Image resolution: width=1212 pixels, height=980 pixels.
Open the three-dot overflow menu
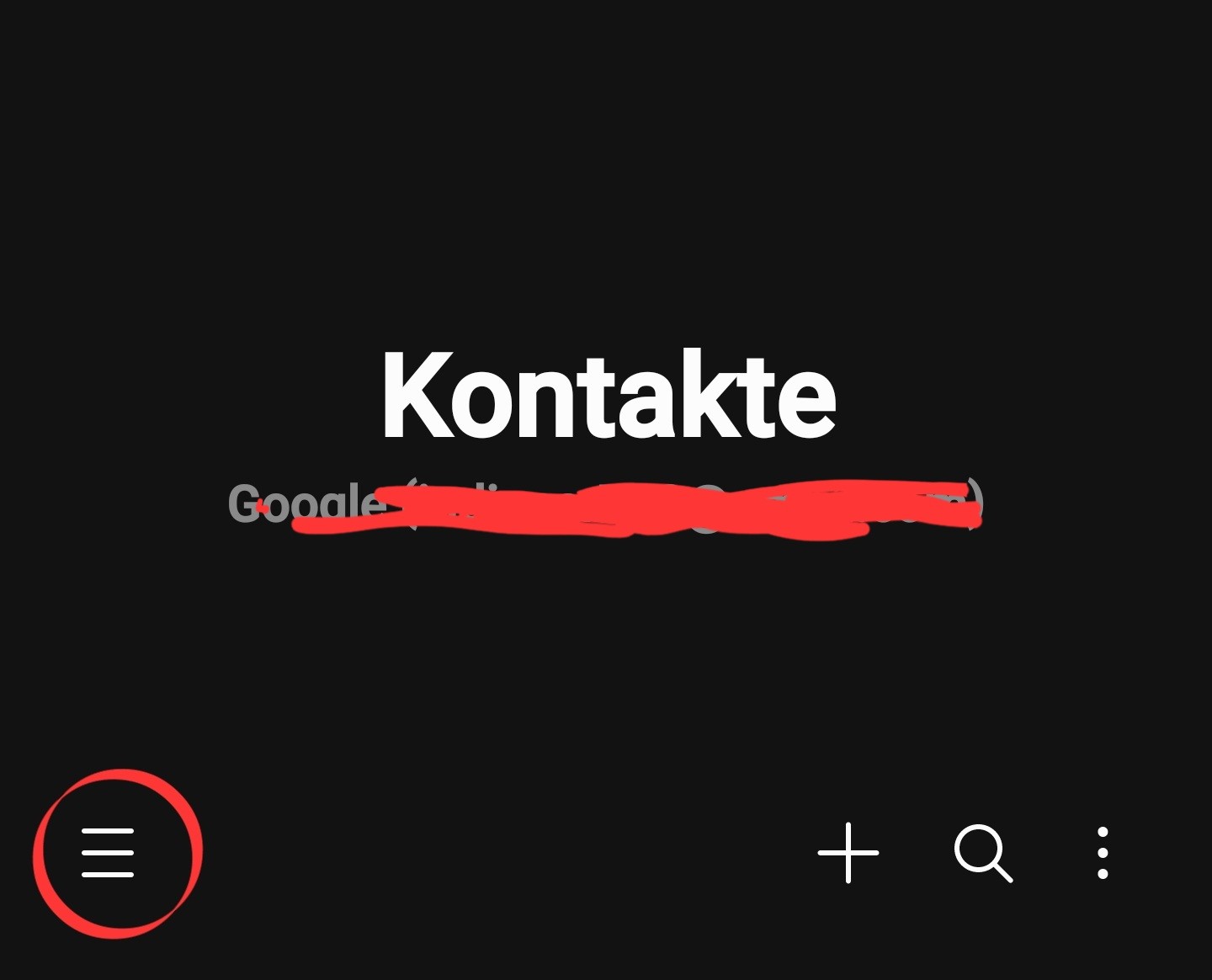click(x=1103, y=853)
